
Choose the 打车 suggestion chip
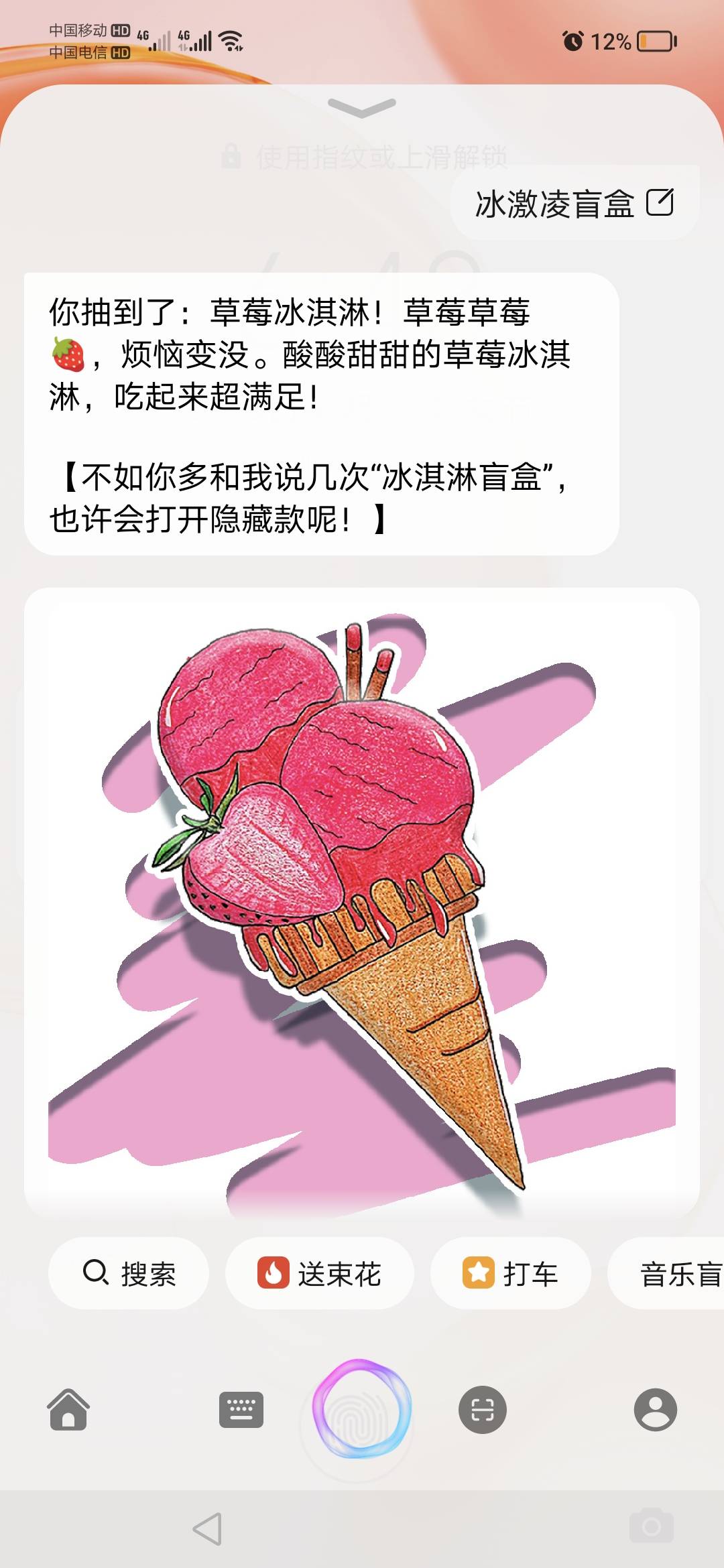(x=510, y=1273)
